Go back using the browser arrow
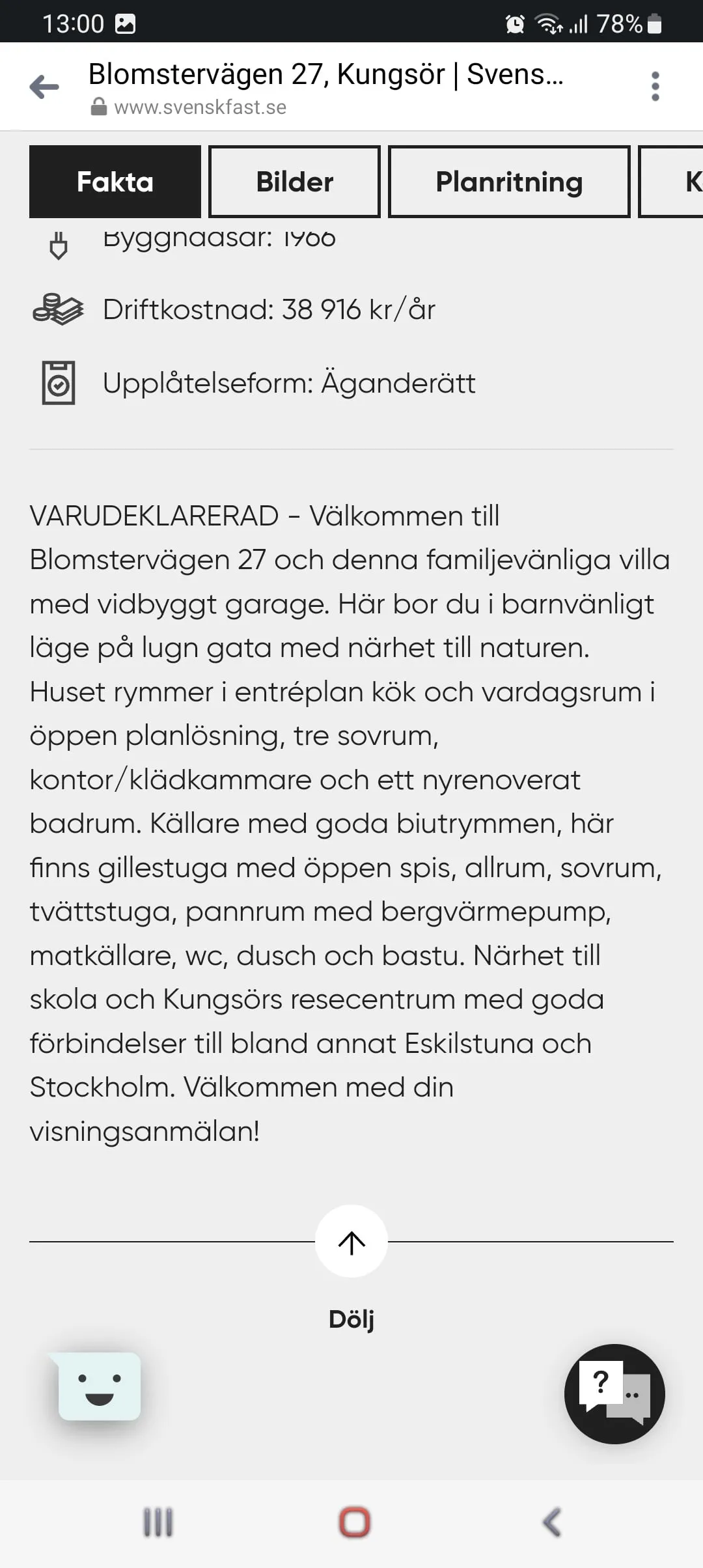 click(x=44, y=87)
